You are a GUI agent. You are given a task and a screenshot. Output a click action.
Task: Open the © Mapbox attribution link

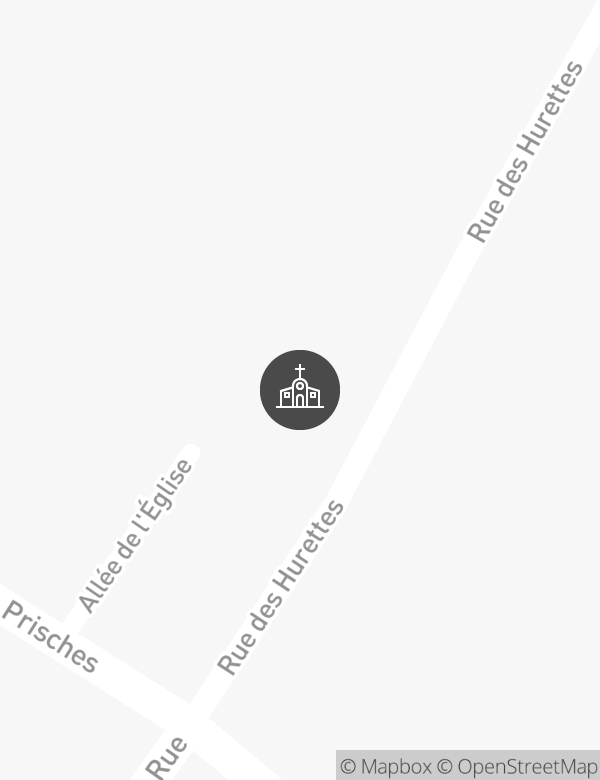386,766
